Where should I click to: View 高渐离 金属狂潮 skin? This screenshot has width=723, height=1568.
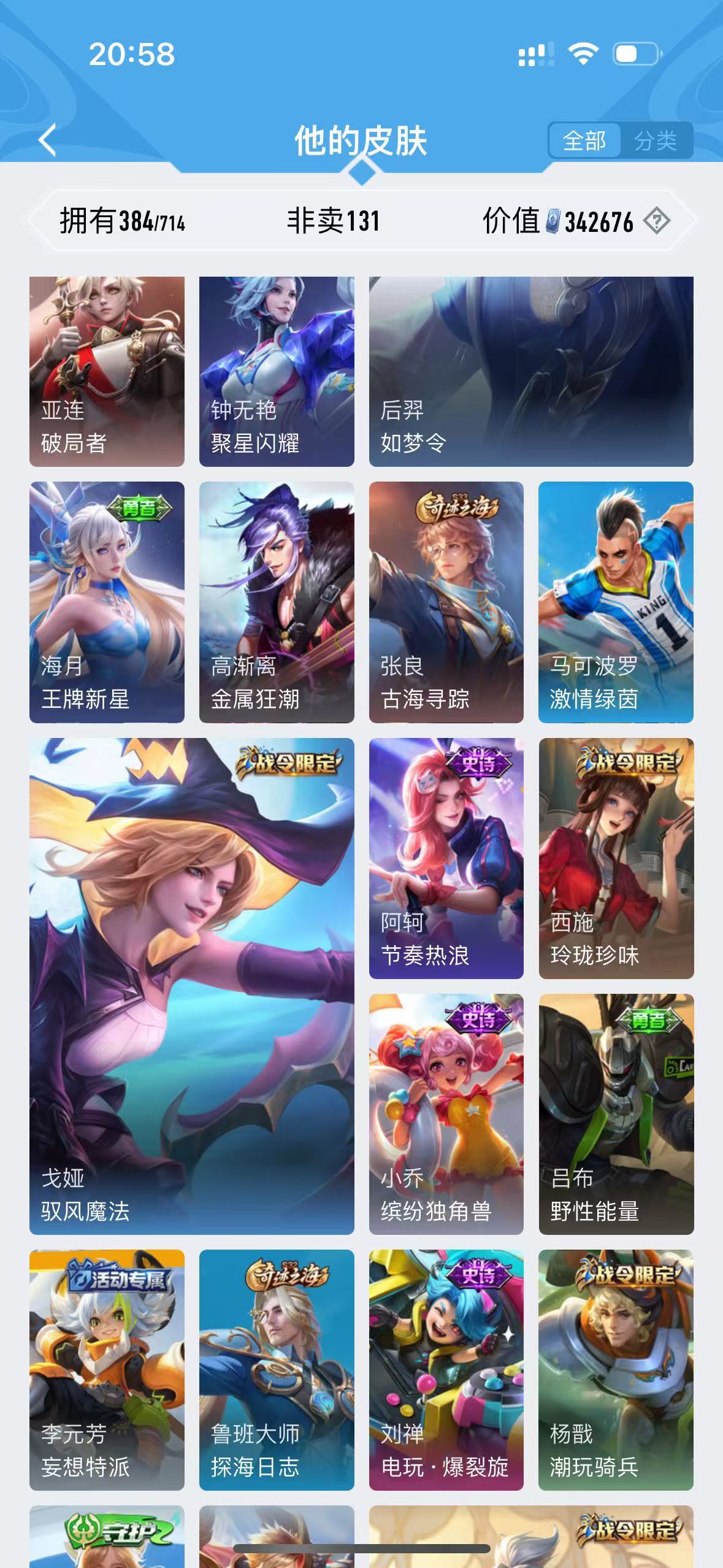click(x=277, y=602)
